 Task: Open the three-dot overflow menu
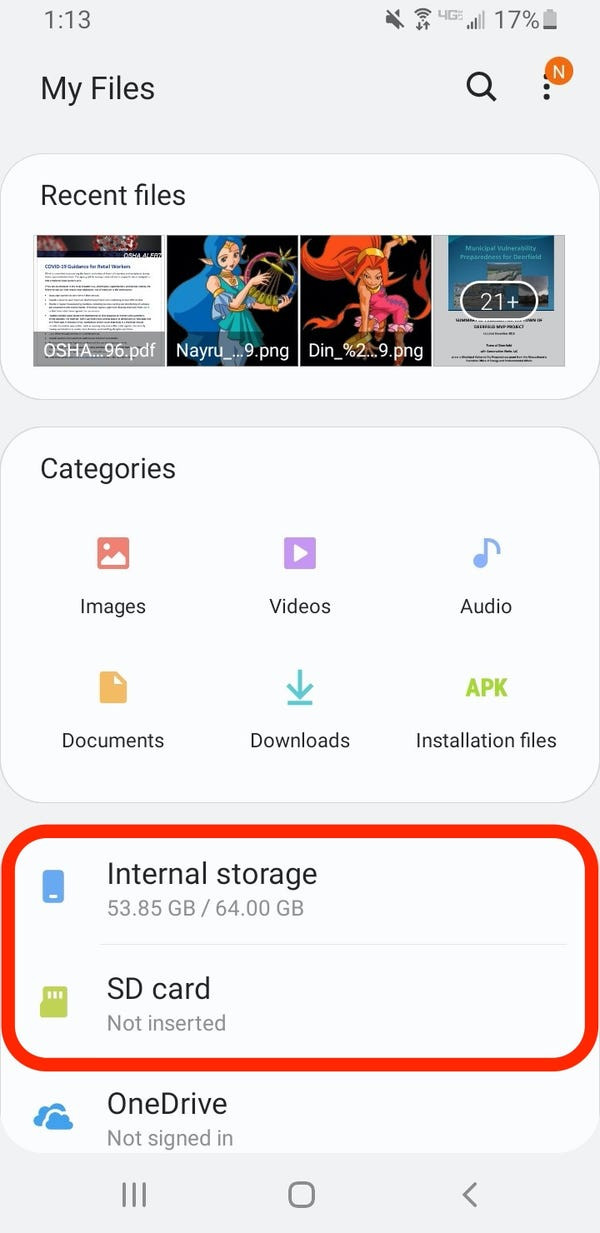pyautogui.click(x=547, y=87)
